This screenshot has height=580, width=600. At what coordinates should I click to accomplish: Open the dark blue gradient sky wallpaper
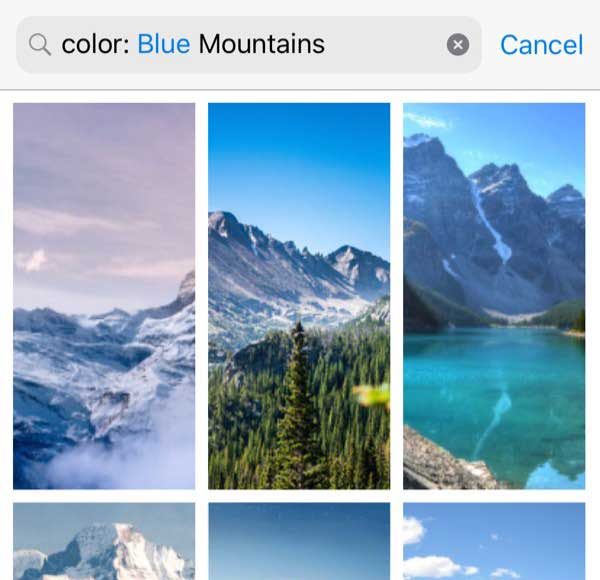(299, 542)
